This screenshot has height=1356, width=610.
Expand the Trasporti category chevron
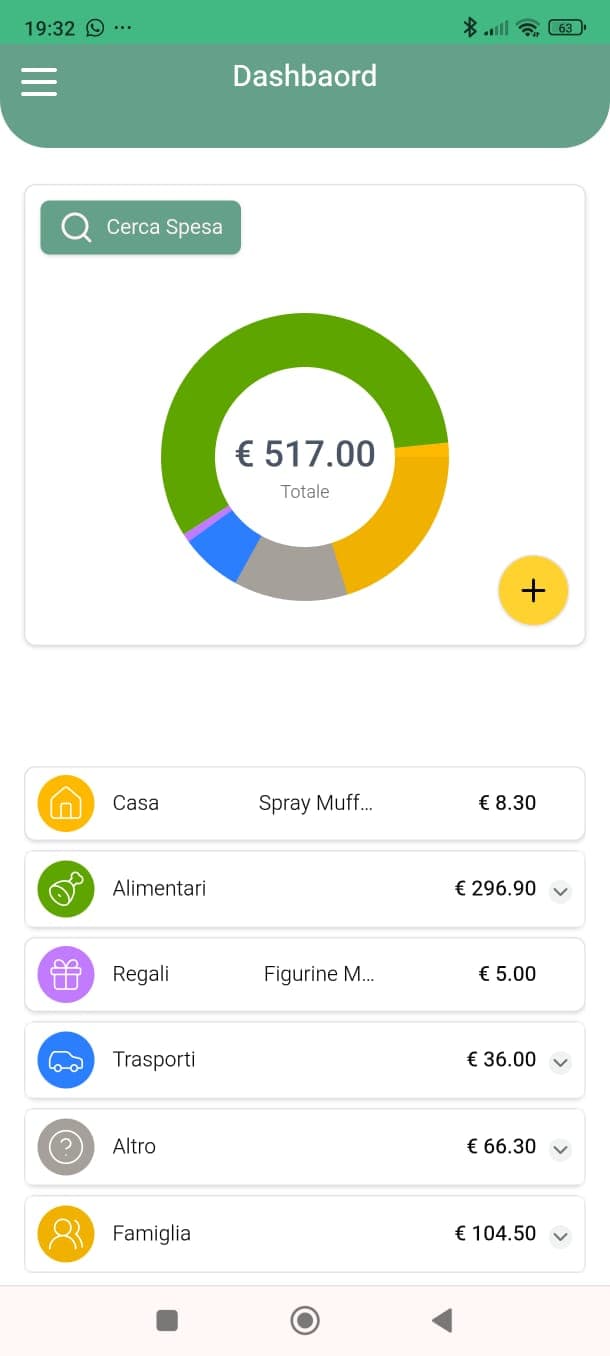pos(561,1061)
